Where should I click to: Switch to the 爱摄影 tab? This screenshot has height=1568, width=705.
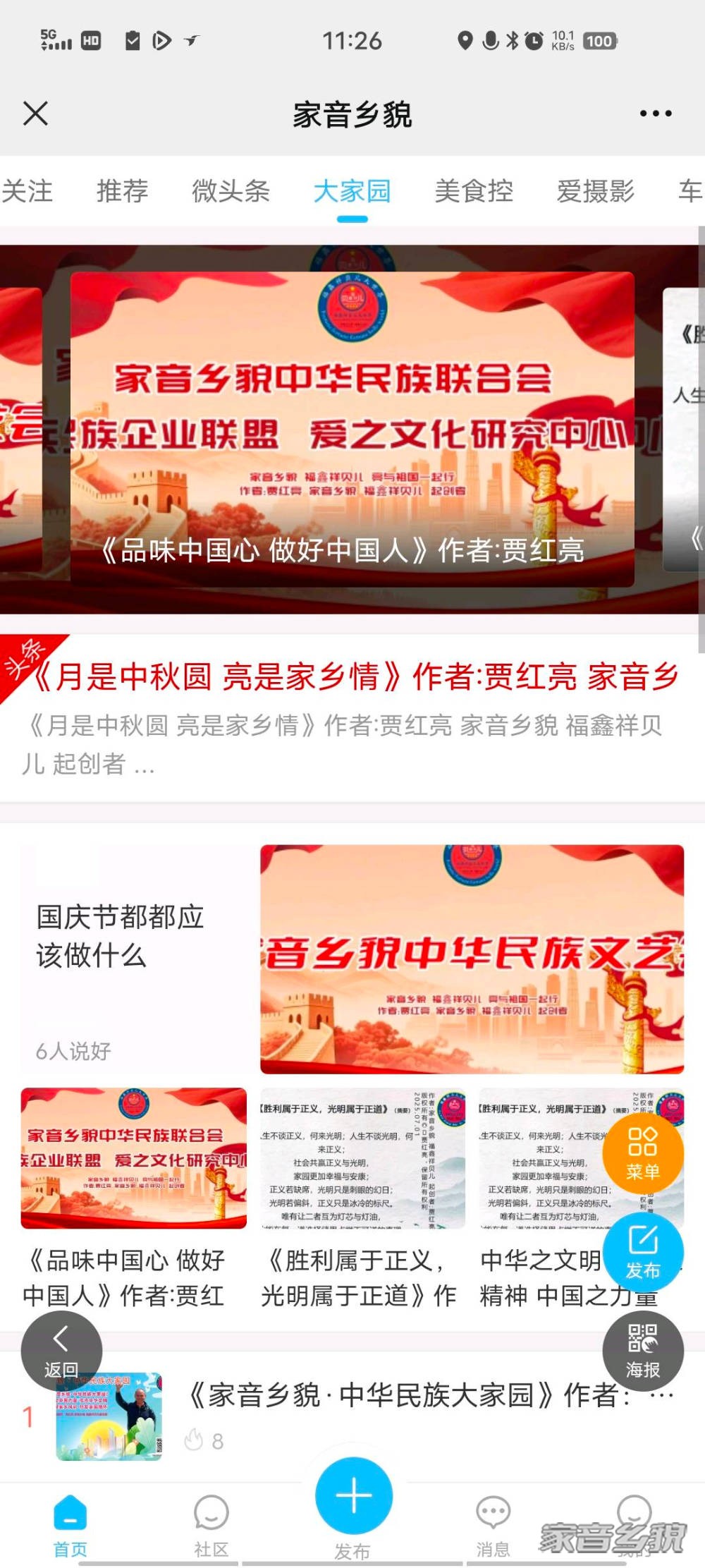click(x=596, y=191)
